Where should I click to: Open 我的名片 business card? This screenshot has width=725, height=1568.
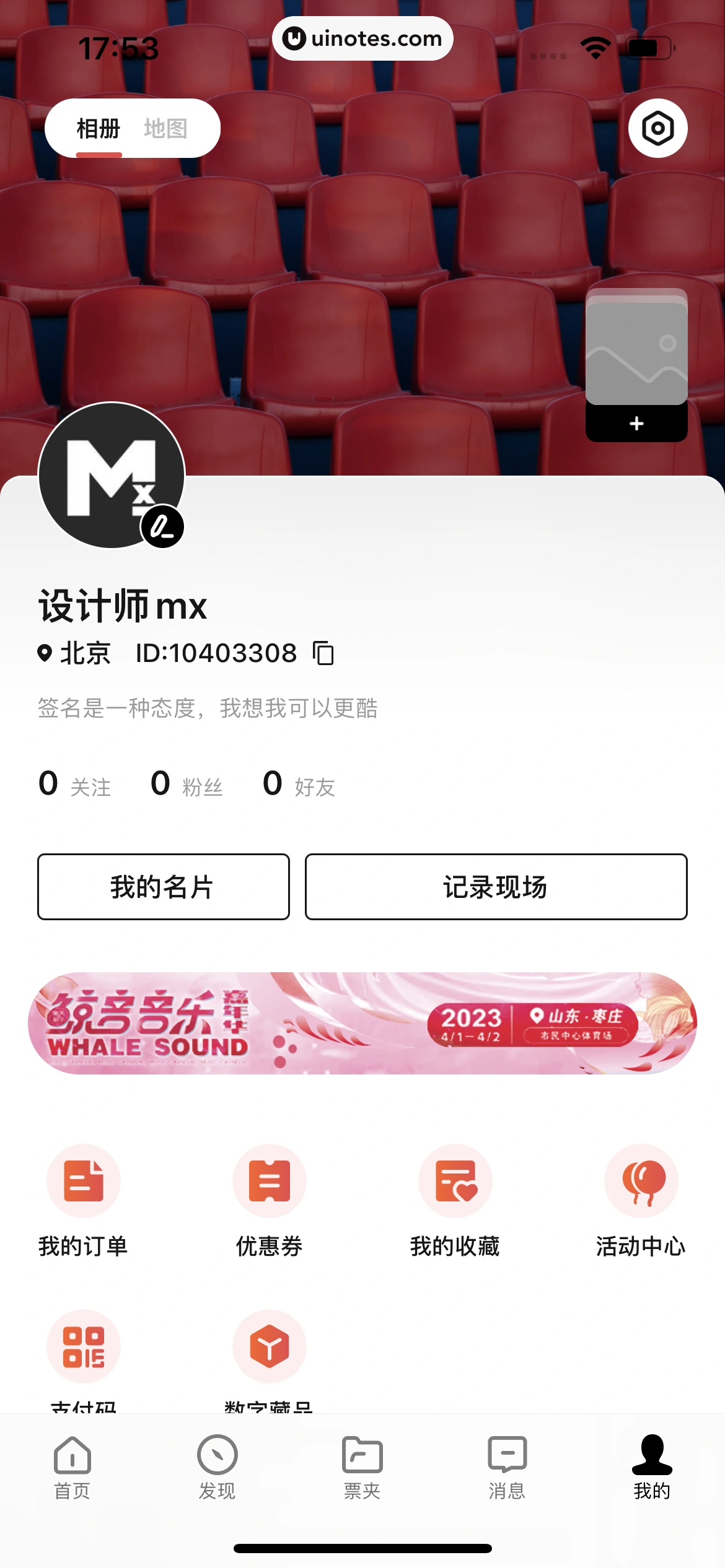point(163,887)
